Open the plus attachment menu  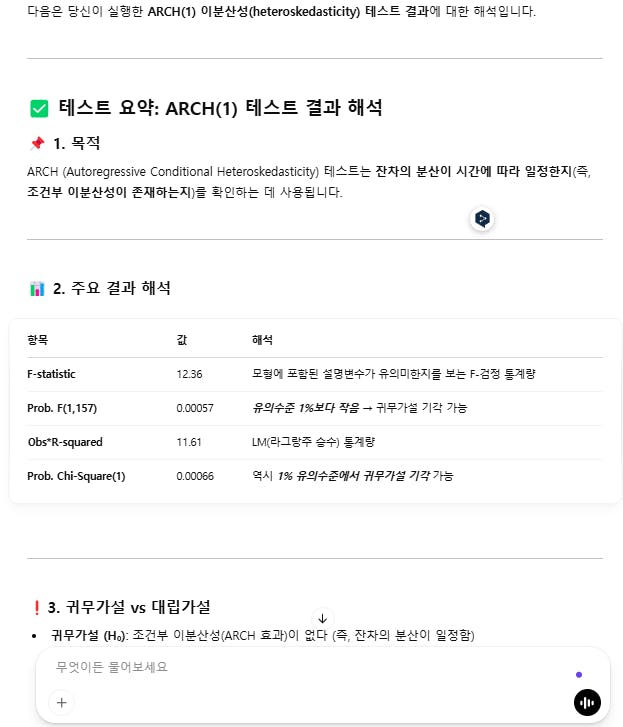click(61, 703)
